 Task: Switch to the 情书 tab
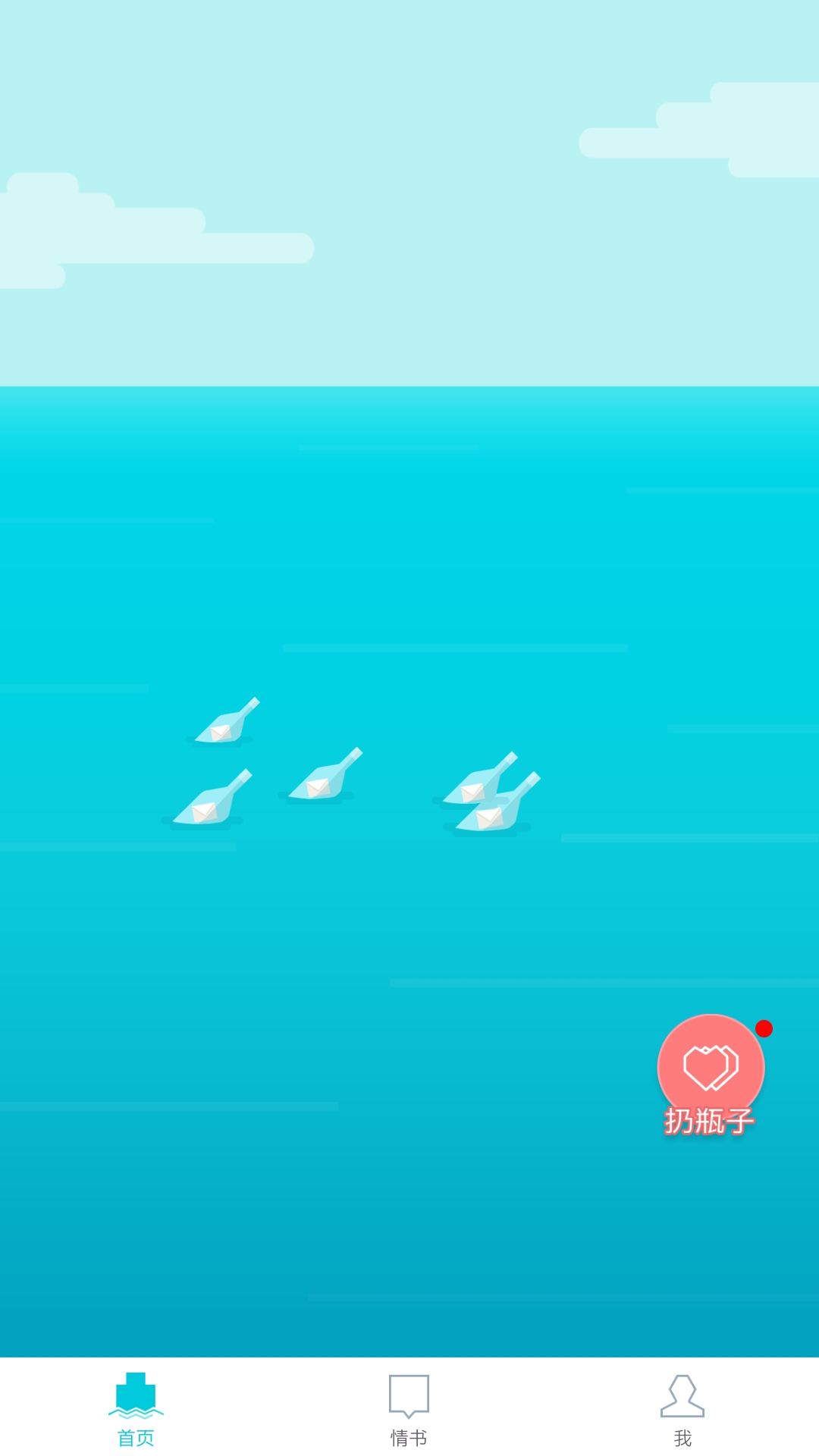tap(409, 1409)
